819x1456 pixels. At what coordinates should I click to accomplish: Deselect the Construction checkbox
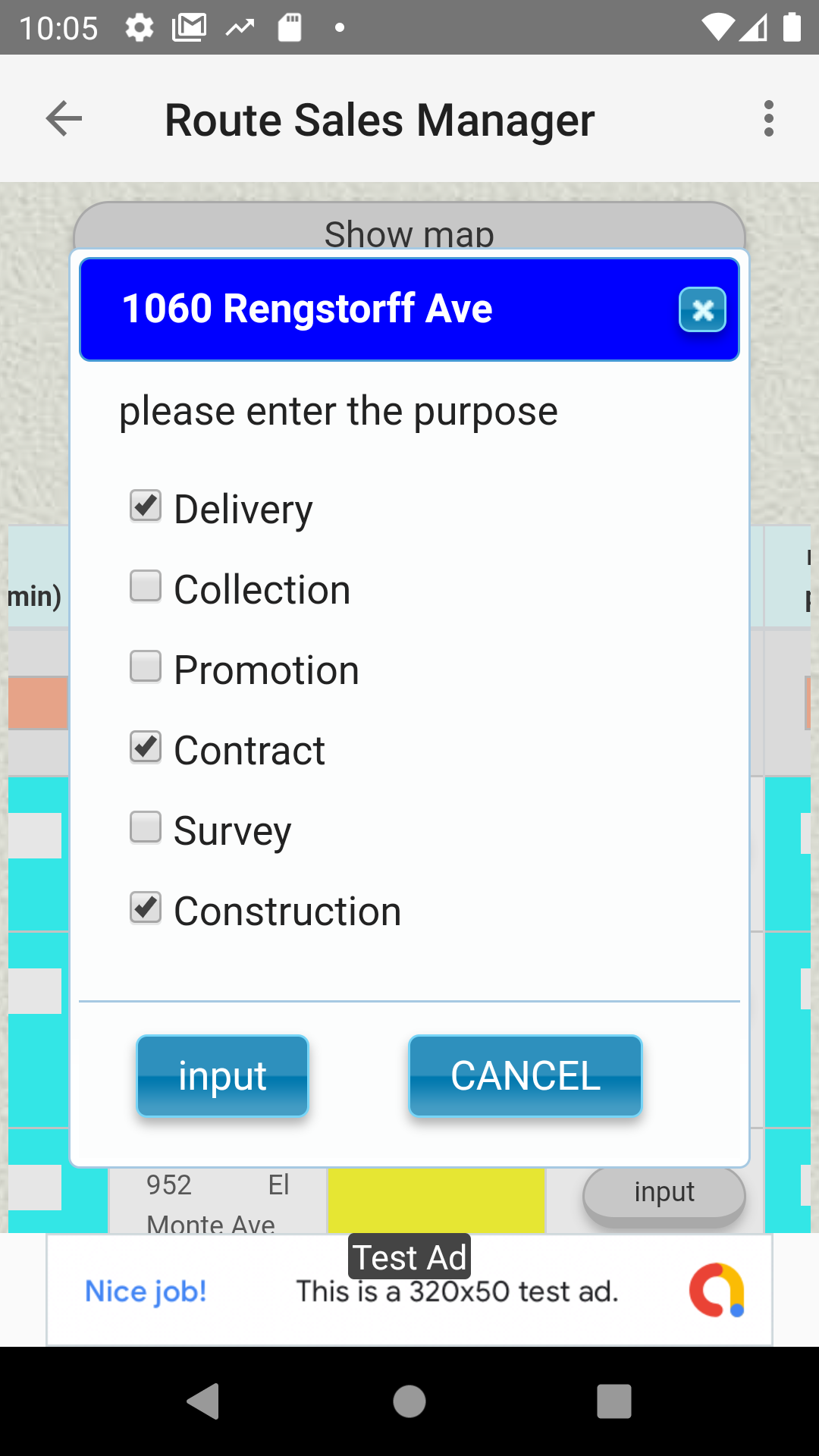pos(146,908)
